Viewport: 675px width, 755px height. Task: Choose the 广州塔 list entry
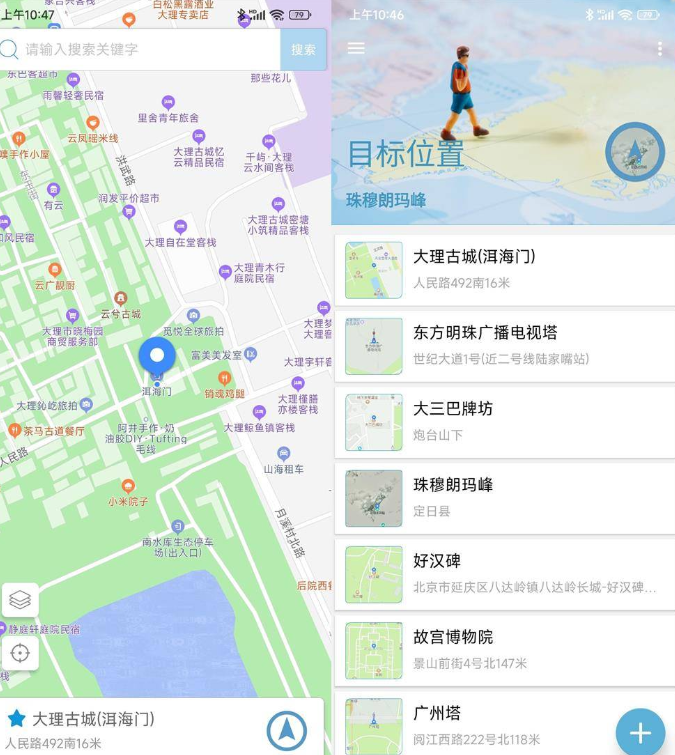coord(480,724)
